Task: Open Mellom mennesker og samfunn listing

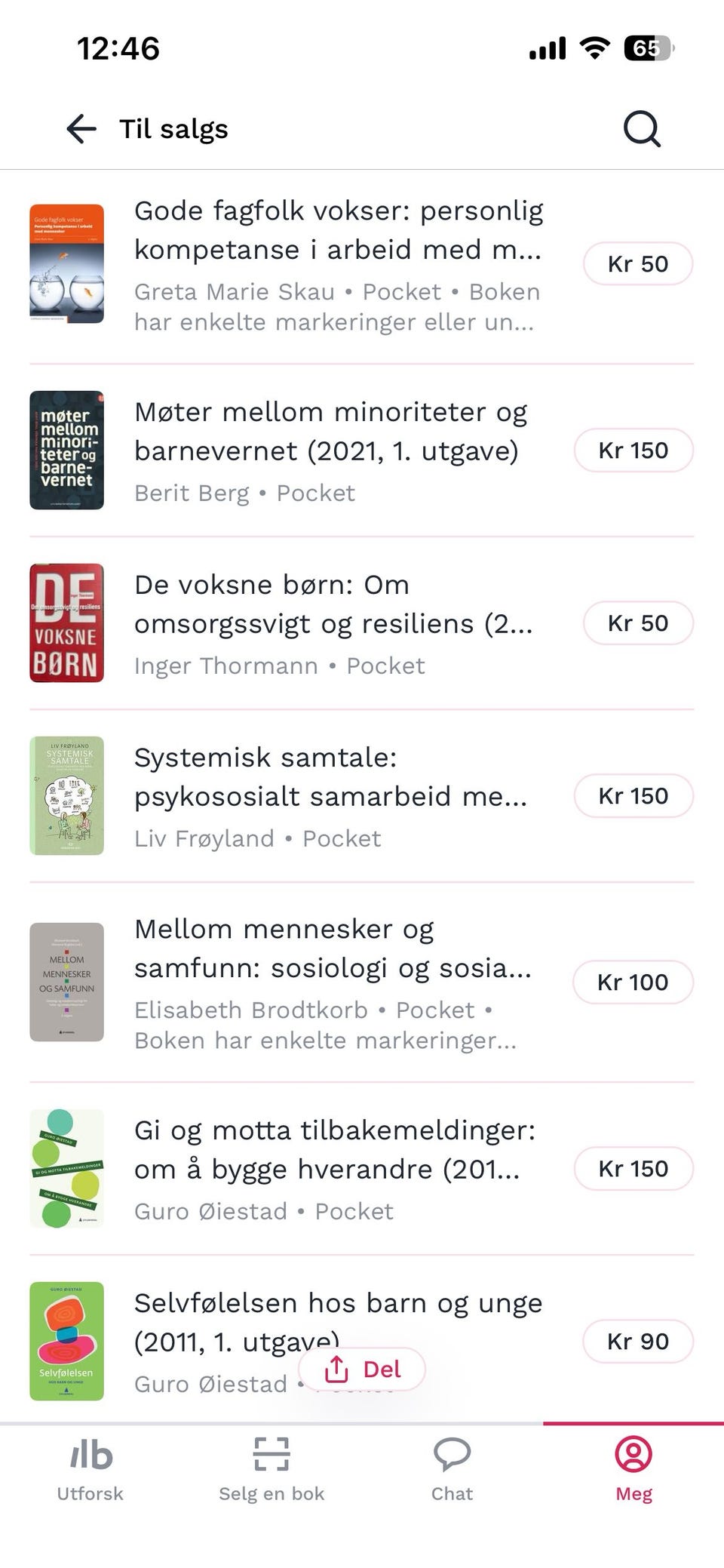Action: [x=362, y=982]
